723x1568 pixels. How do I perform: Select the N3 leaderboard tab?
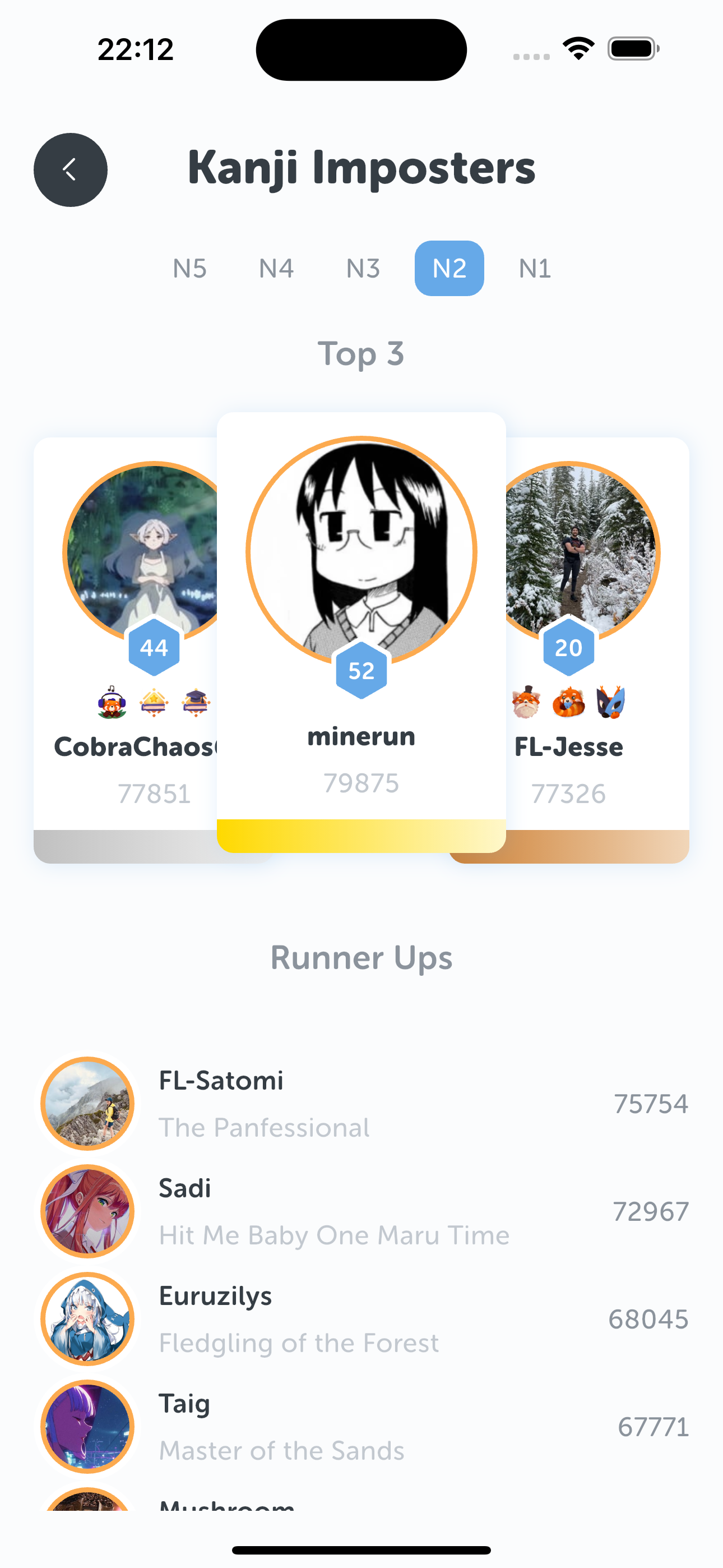[363, 269]
